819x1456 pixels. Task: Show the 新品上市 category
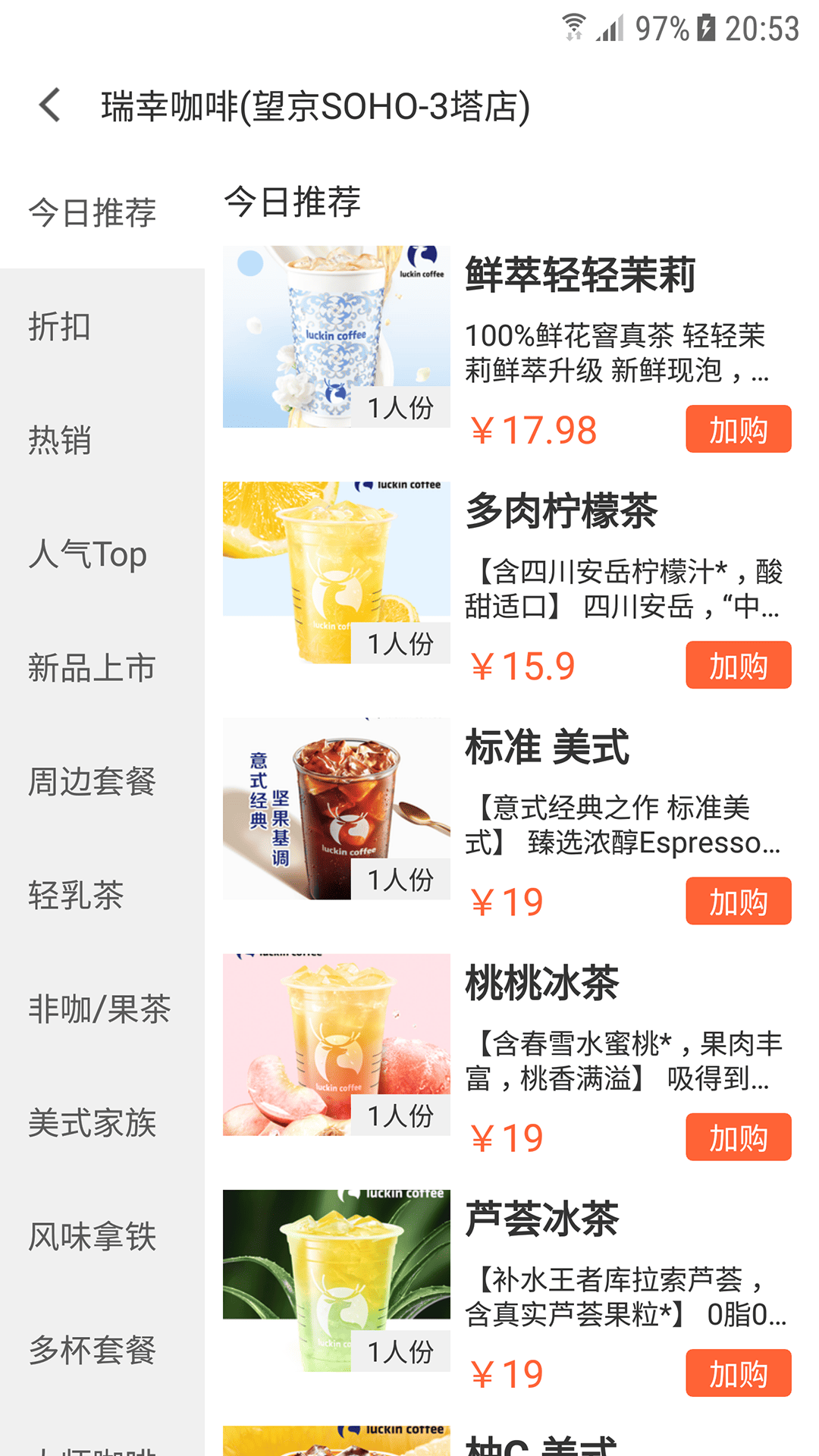coord(92,668)
